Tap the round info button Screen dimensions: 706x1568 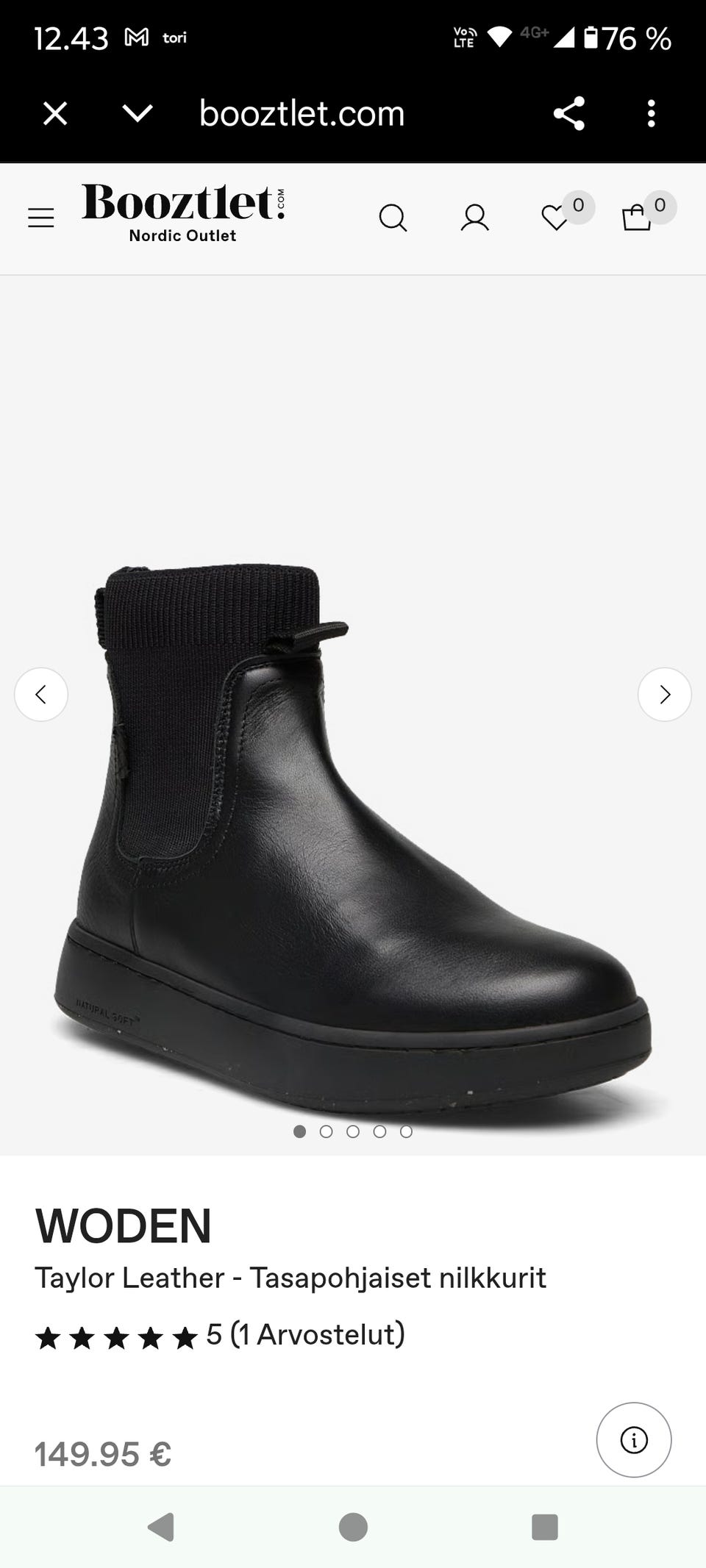pos(634,1440)
